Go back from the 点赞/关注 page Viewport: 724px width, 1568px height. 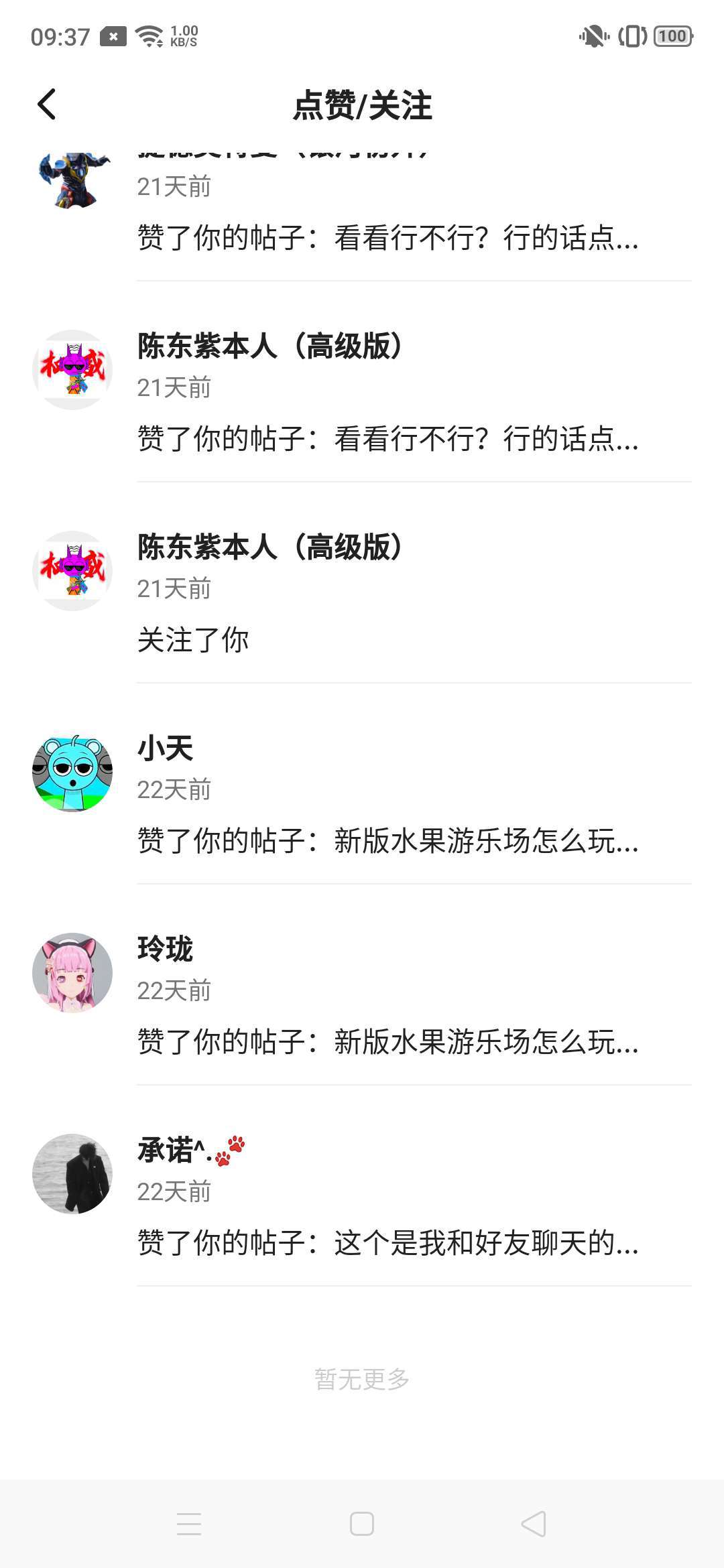47,105
